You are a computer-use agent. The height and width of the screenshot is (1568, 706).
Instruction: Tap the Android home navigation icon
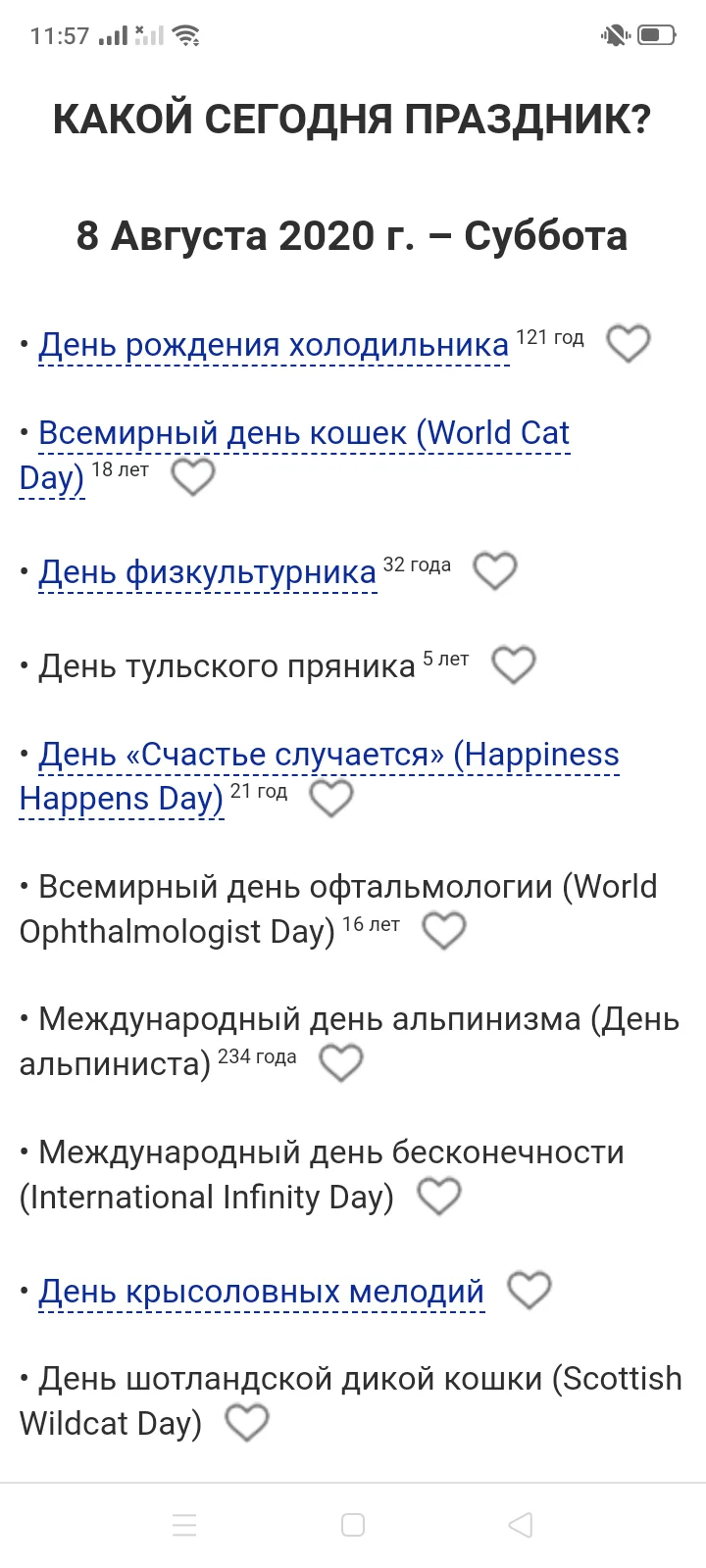tap(353, 1525)
